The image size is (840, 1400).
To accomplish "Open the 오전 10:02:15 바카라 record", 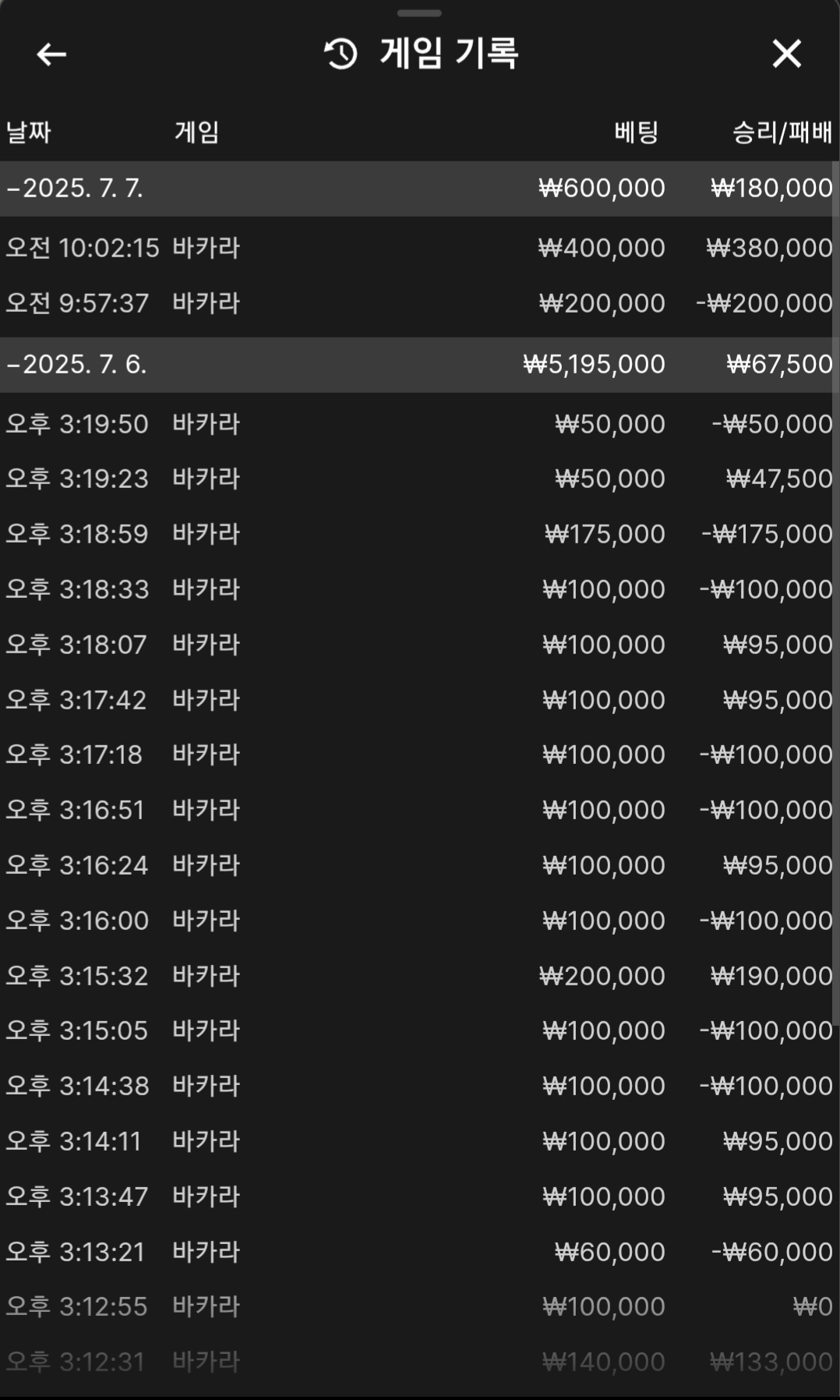I will (x=419, y=248).
